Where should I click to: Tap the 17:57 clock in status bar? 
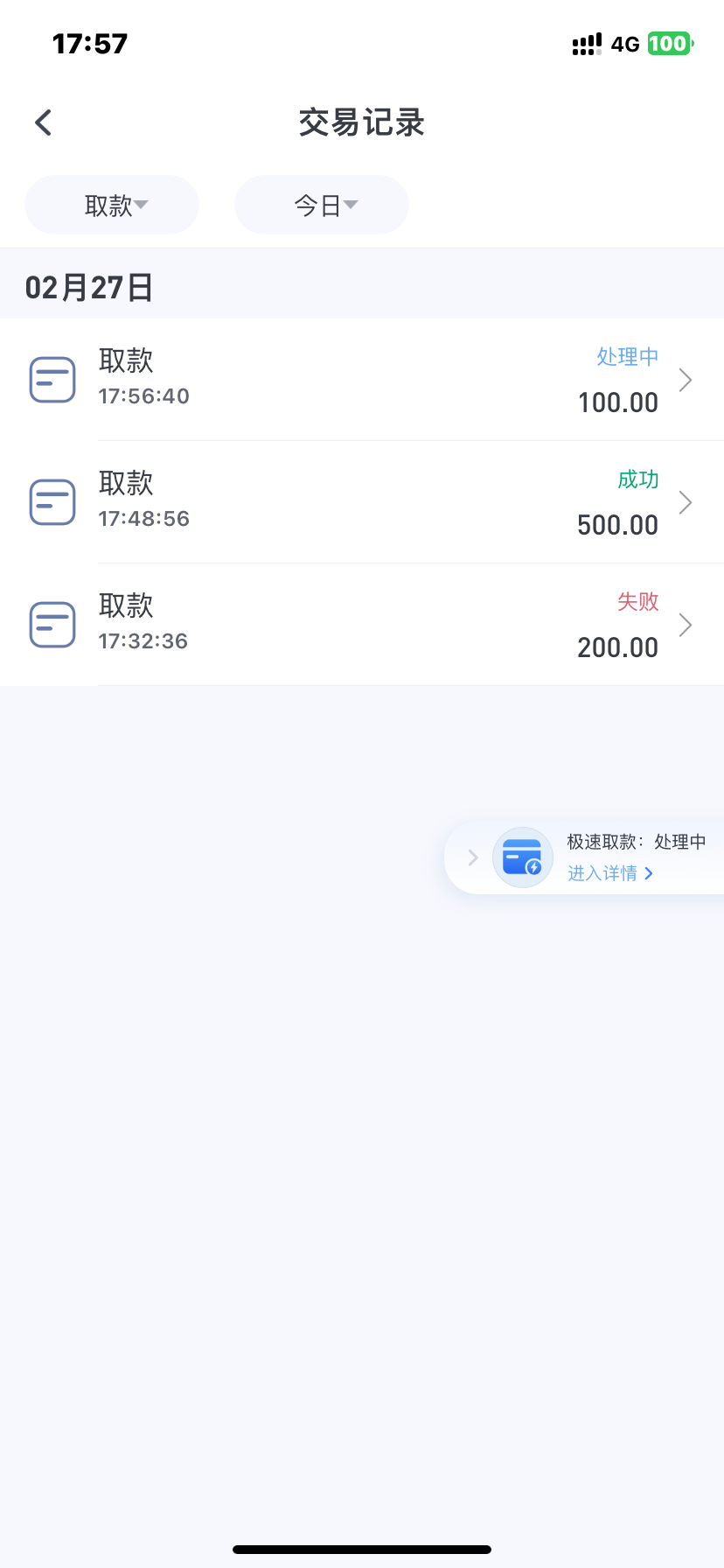click(90, 43)
